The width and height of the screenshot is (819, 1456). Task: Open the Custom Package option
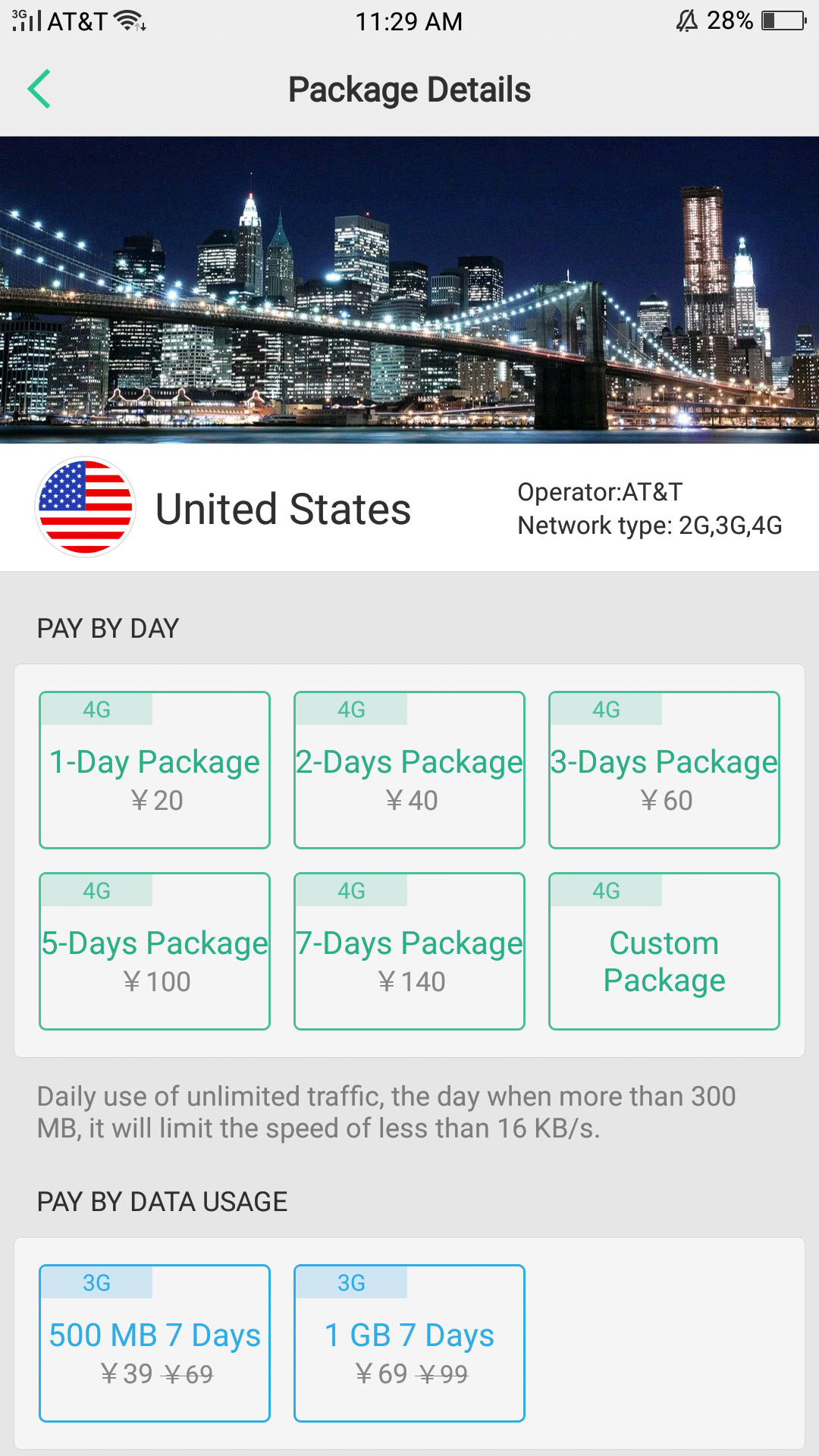(664, 951)
